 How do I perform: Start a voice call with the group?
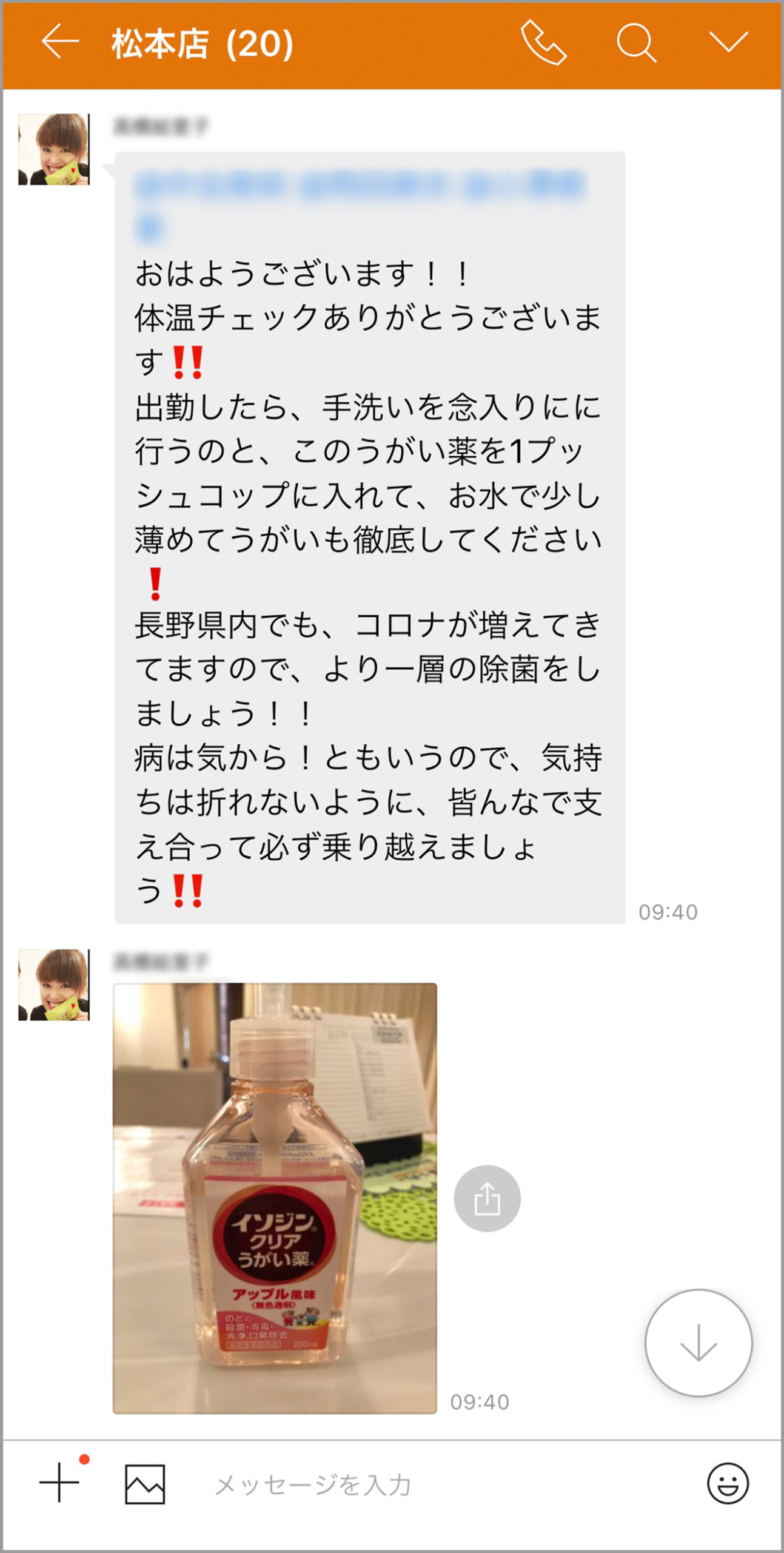pos(543,42)
